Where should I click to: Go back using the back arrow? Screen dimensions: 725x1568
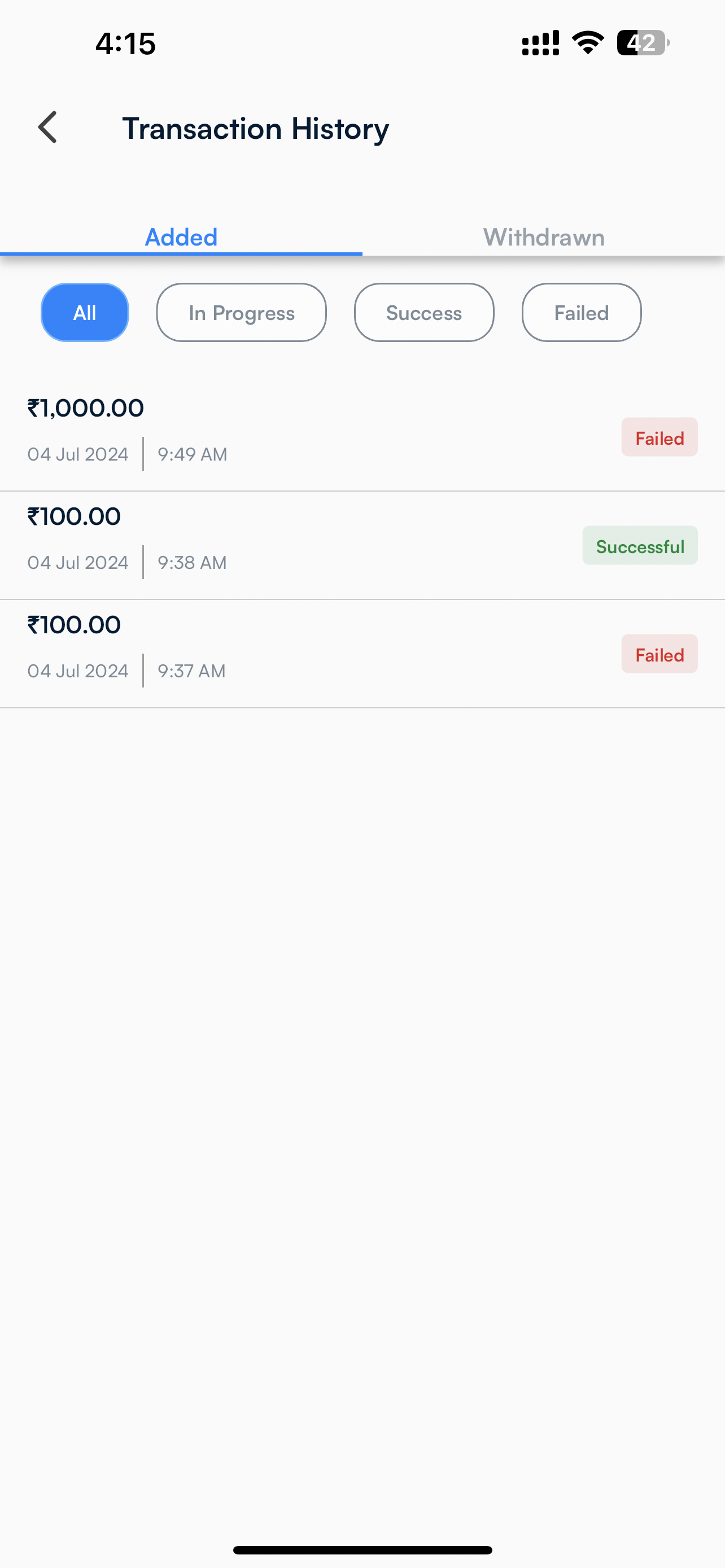tap(47, 127)
